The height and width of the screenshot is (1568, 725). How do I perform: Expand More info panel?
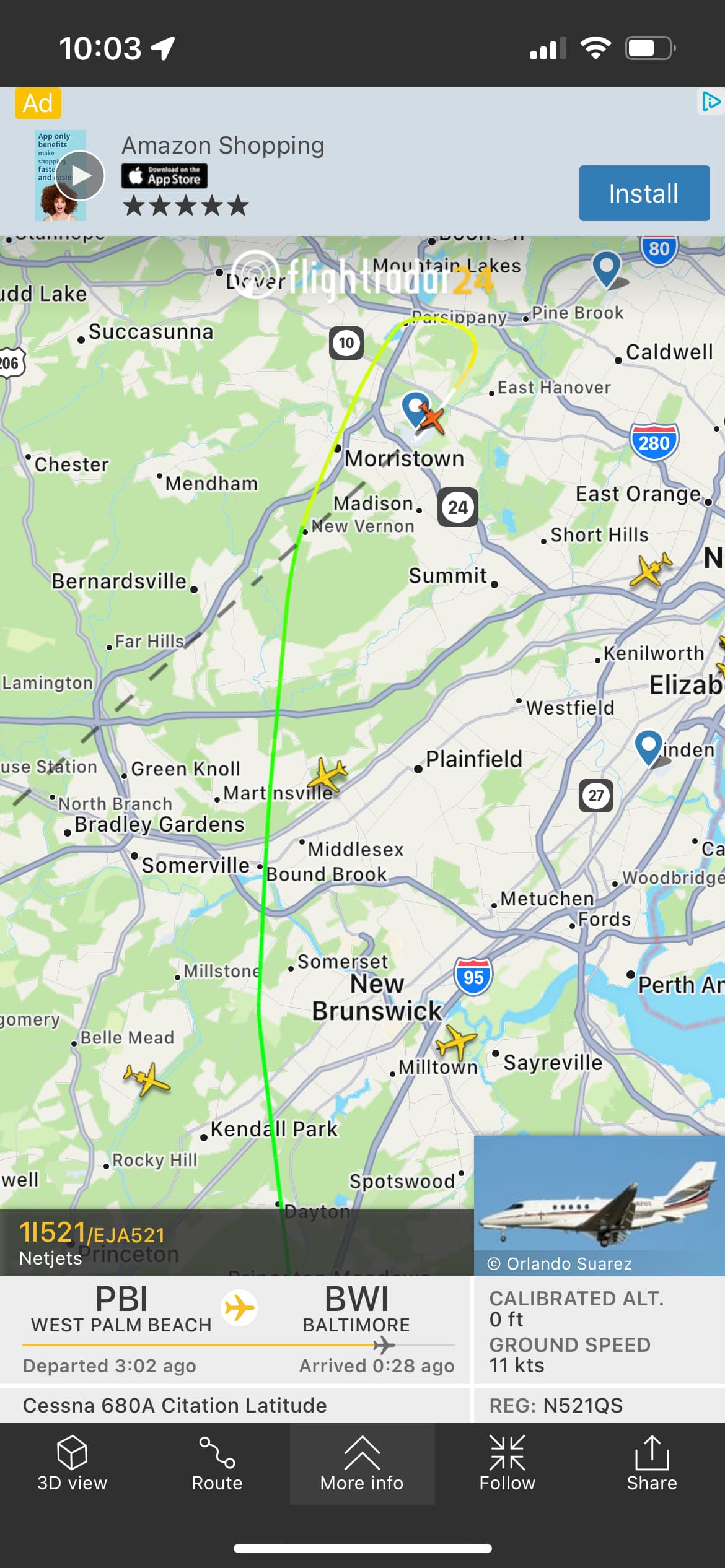pyautogui.click(x=362, y=1464)
